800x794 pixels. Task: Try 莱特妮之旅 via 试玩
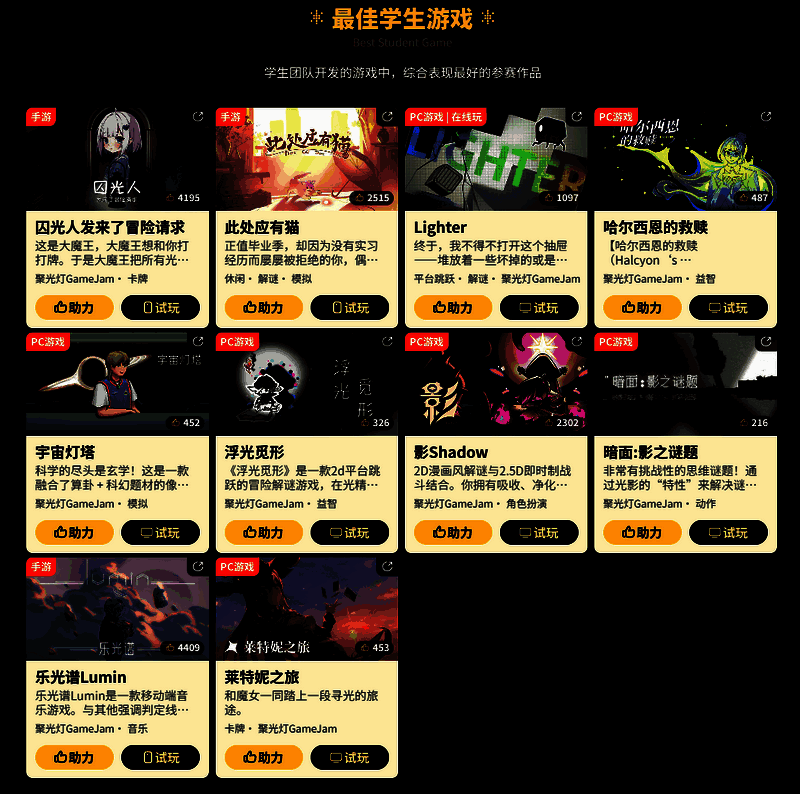coord(350,757)
